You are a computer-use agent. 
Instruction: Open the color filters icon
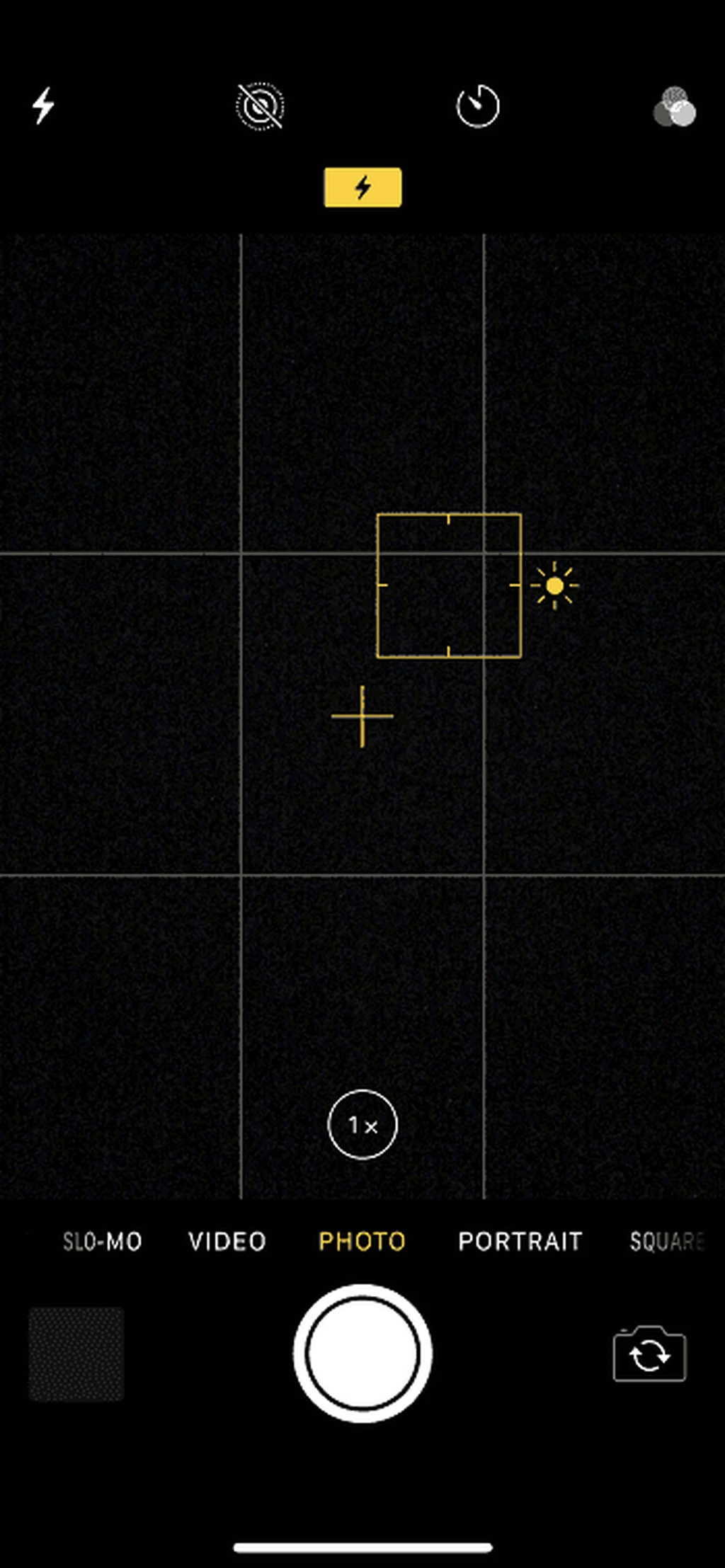pos(675,108)
